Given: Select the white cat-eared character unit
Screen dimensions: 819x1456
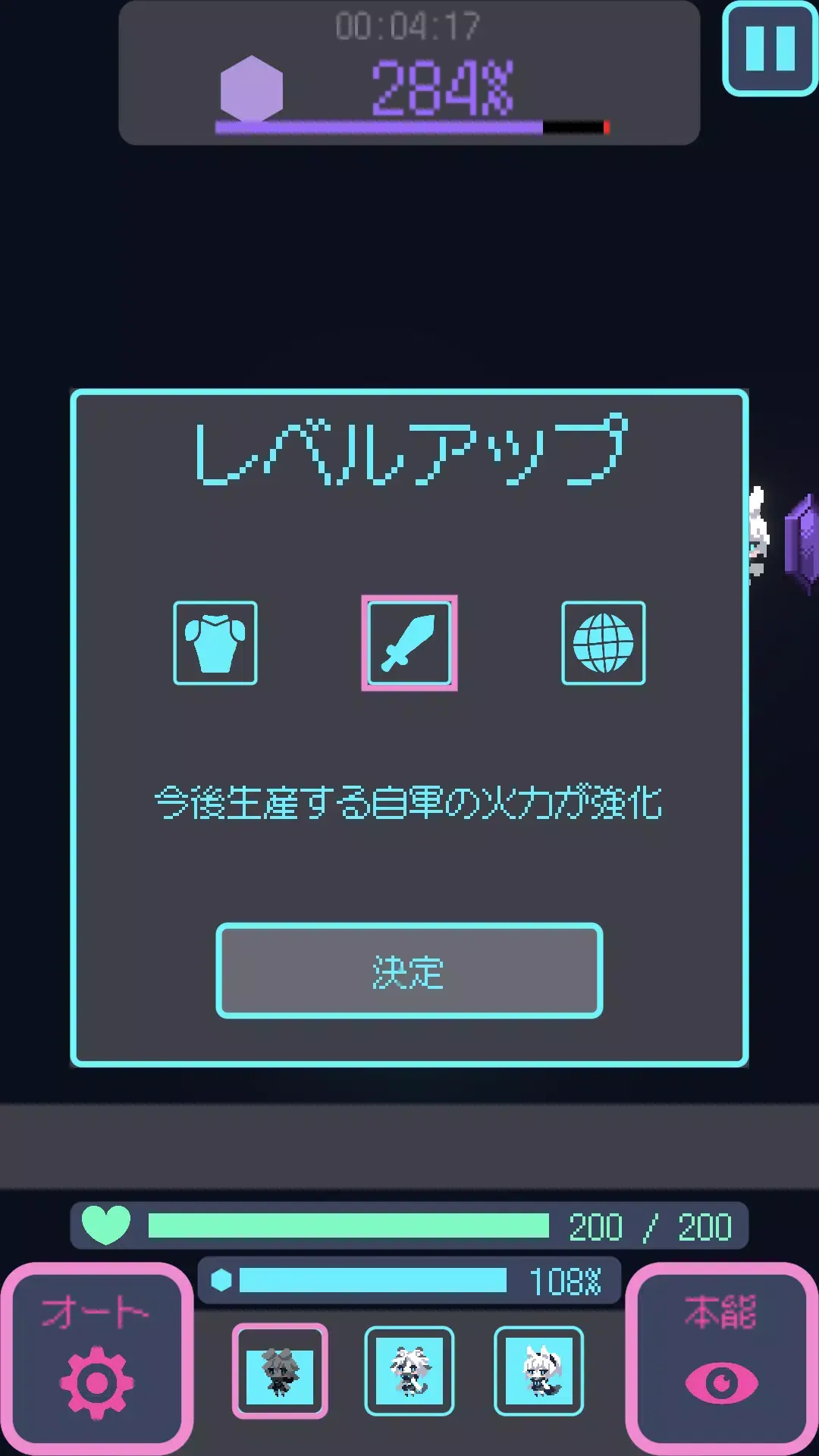Looking at the screenshot, I should pyautogui.click(x=409, y=1371).
